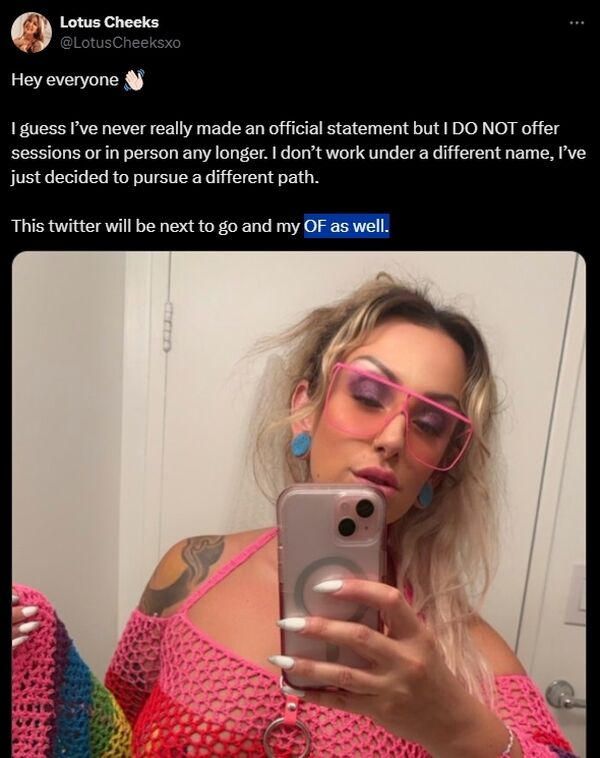
Task: Open the @LotusCheeksxo profile handle
Action: coord(120,43)
